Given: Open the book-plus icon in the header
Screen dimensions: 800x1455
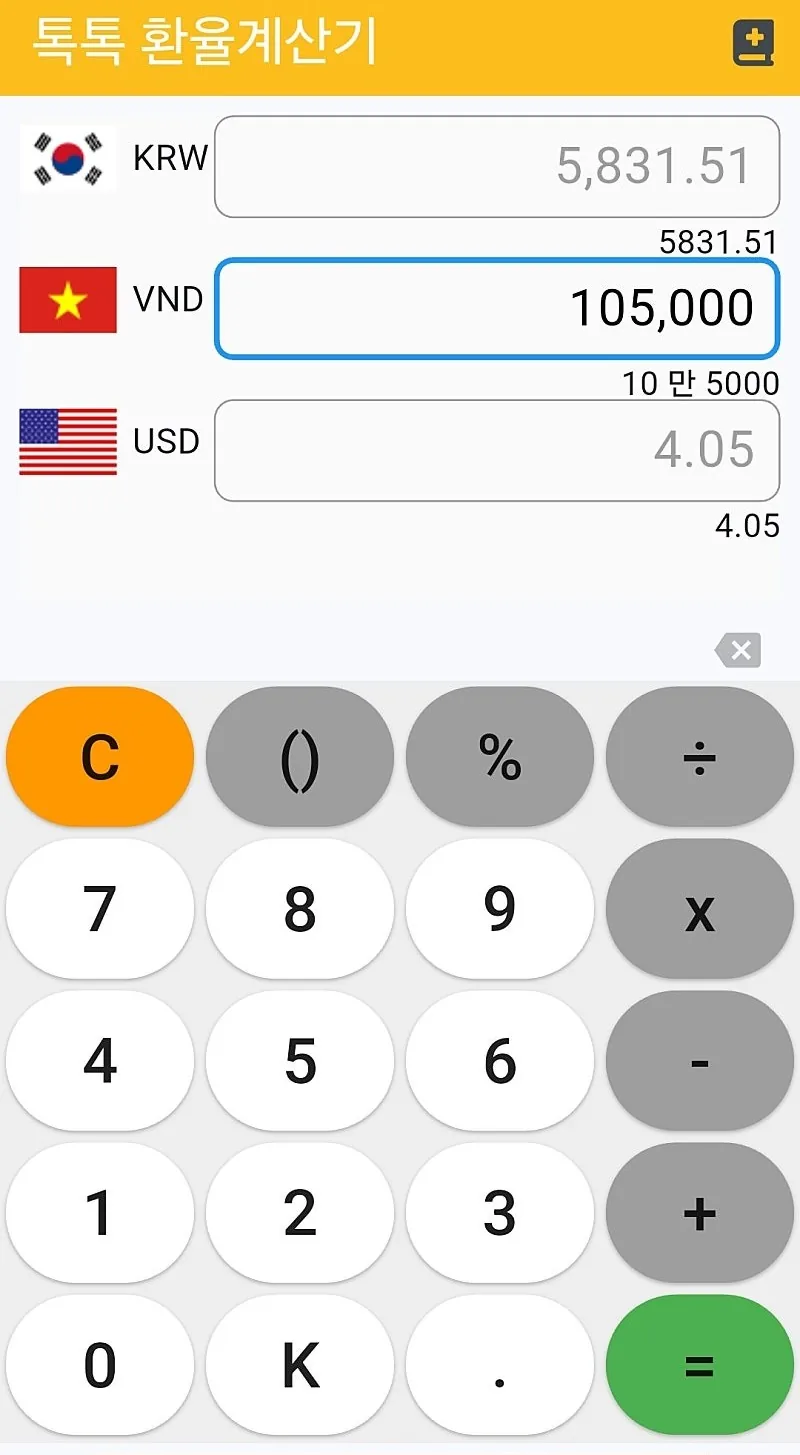Looking at the screenshot, I should 753,45.
